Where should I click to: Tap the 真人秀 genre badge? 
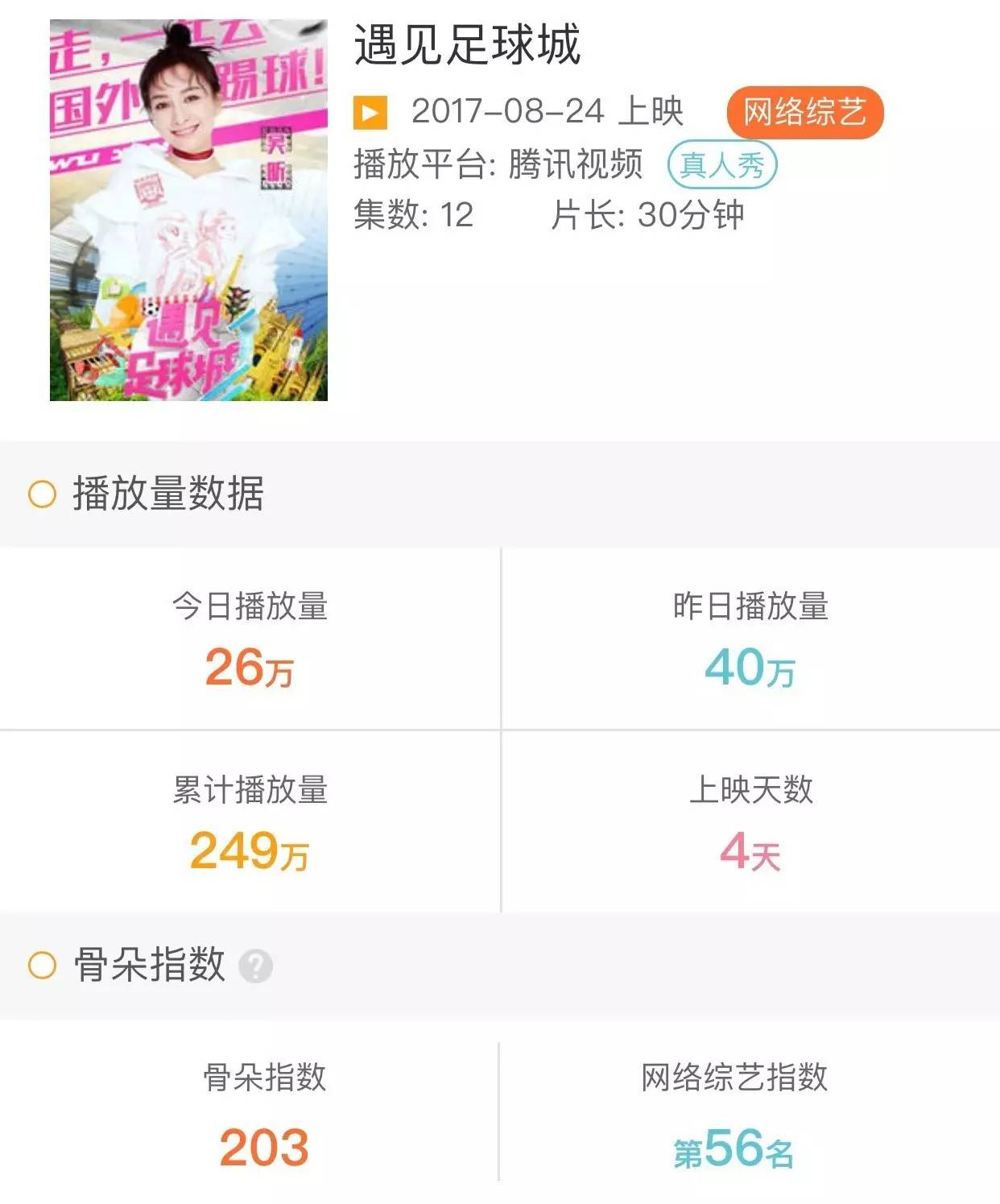722,164
